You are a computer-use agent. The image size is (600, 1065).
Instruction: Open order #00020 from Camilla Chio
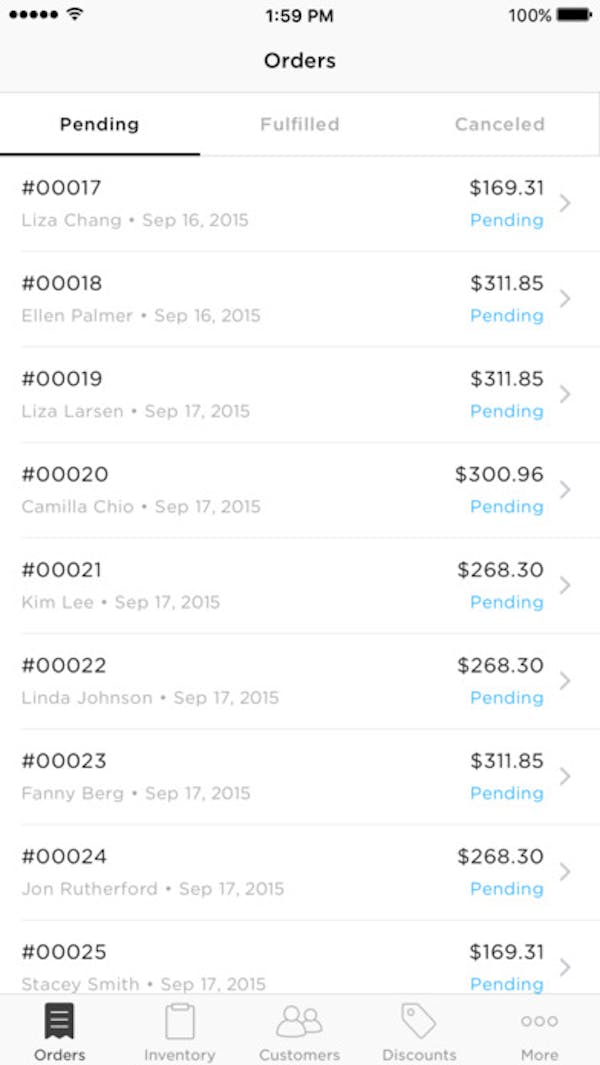click(298, 490)
